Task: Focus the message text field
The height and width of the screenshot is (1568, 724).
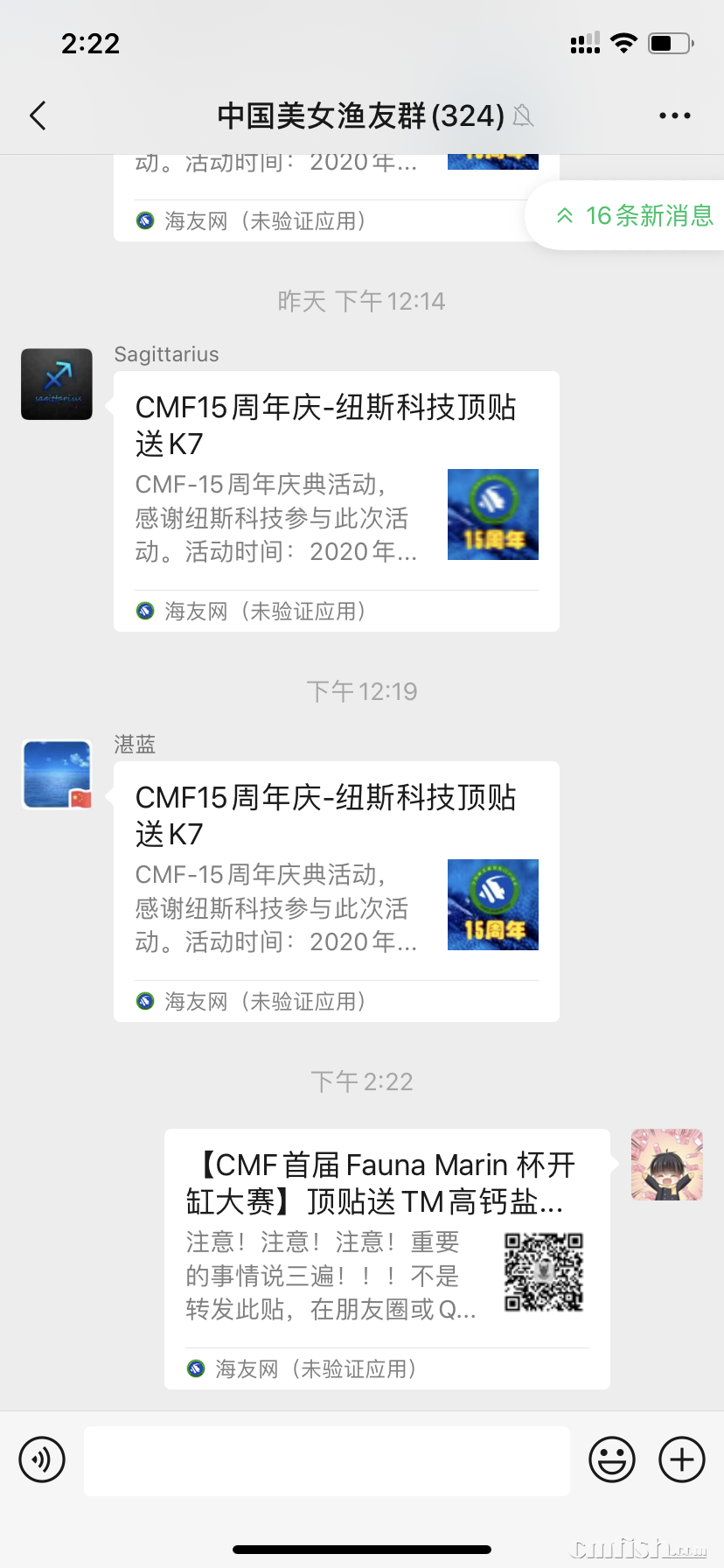Action: coord(326,1460)
